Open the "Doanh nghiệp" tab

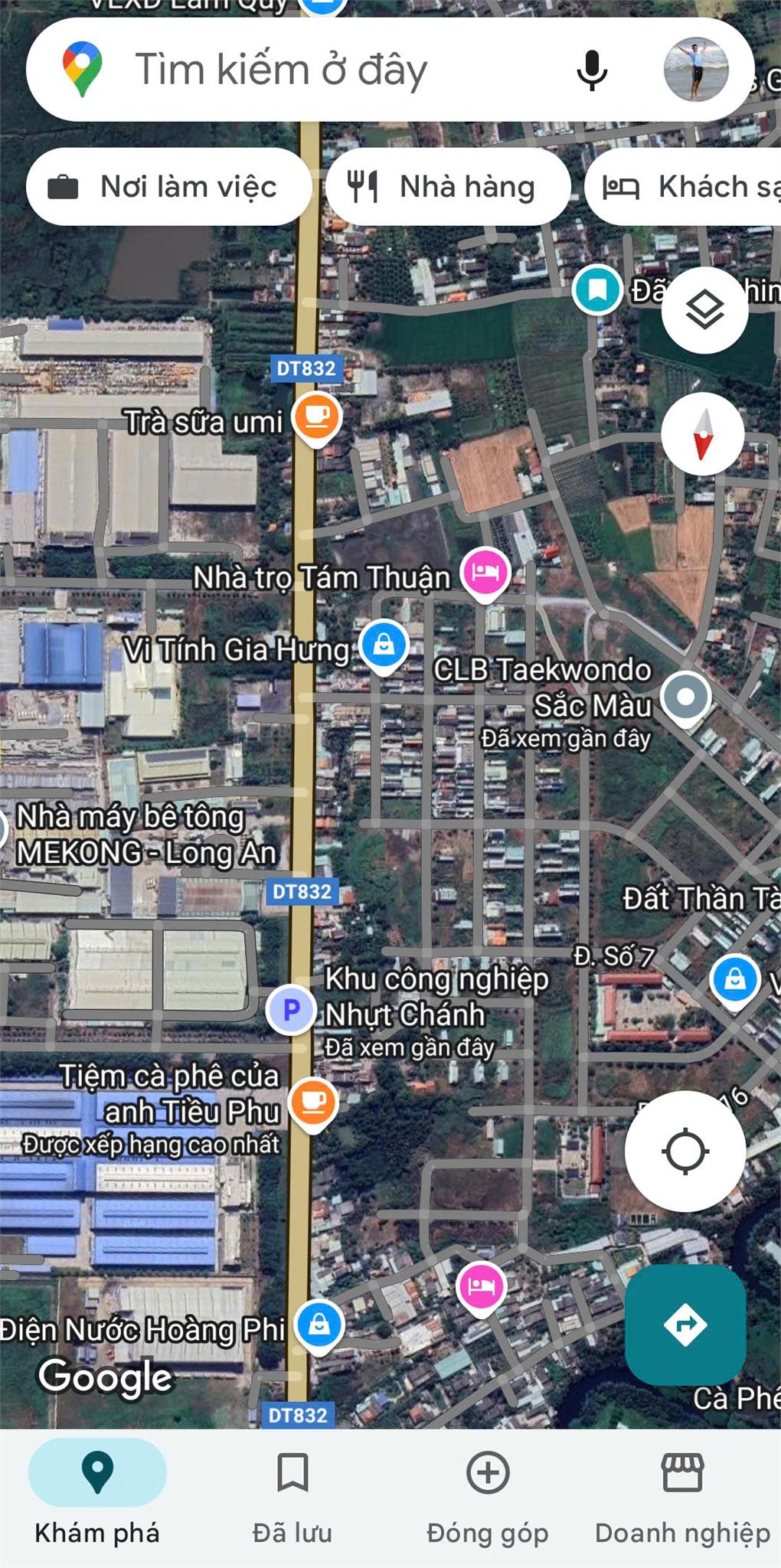click(x=683, y=1491)
